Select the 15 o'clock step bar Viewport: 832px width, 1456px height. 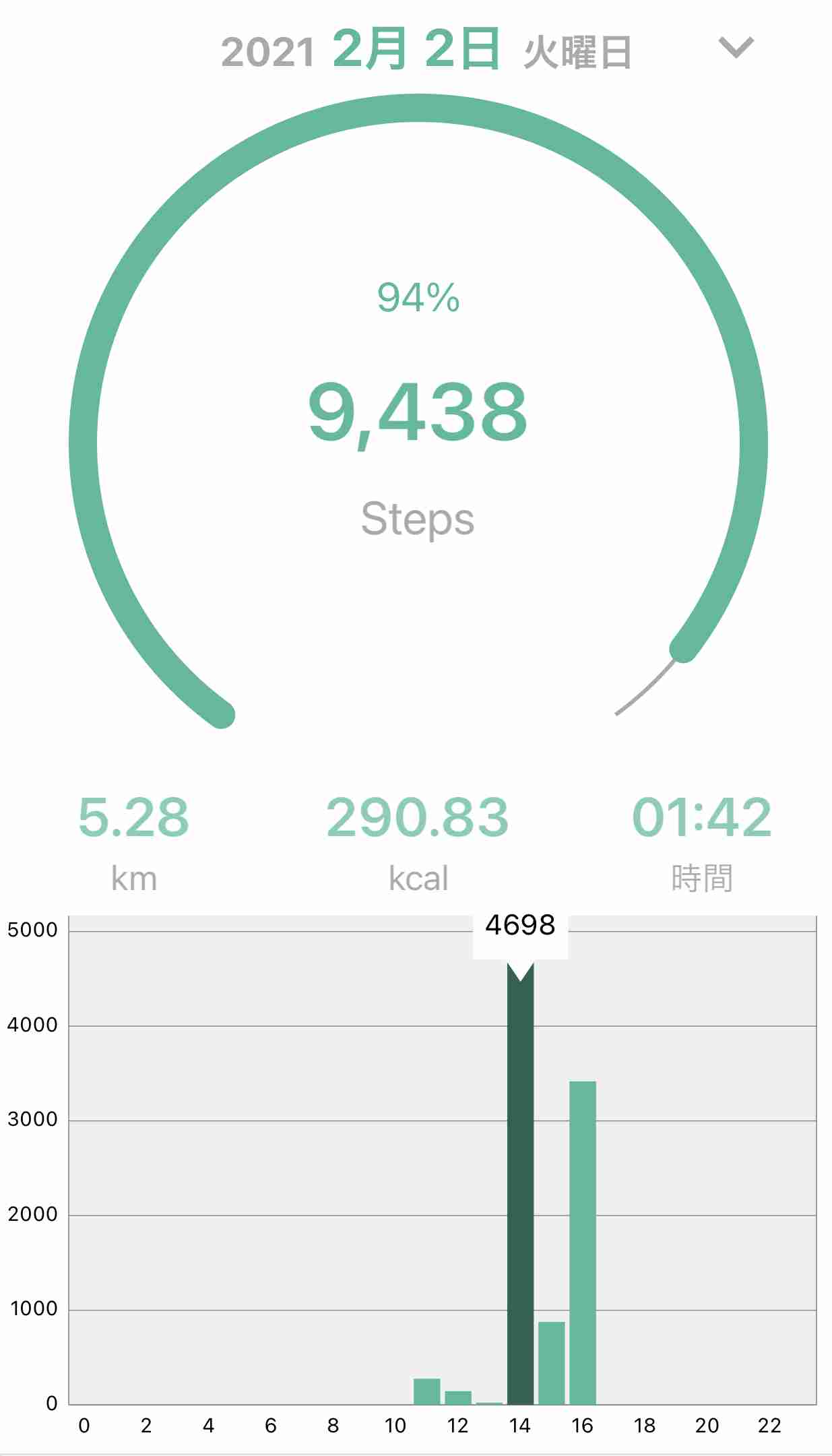pyautogui.click(x=551, y=1362)
